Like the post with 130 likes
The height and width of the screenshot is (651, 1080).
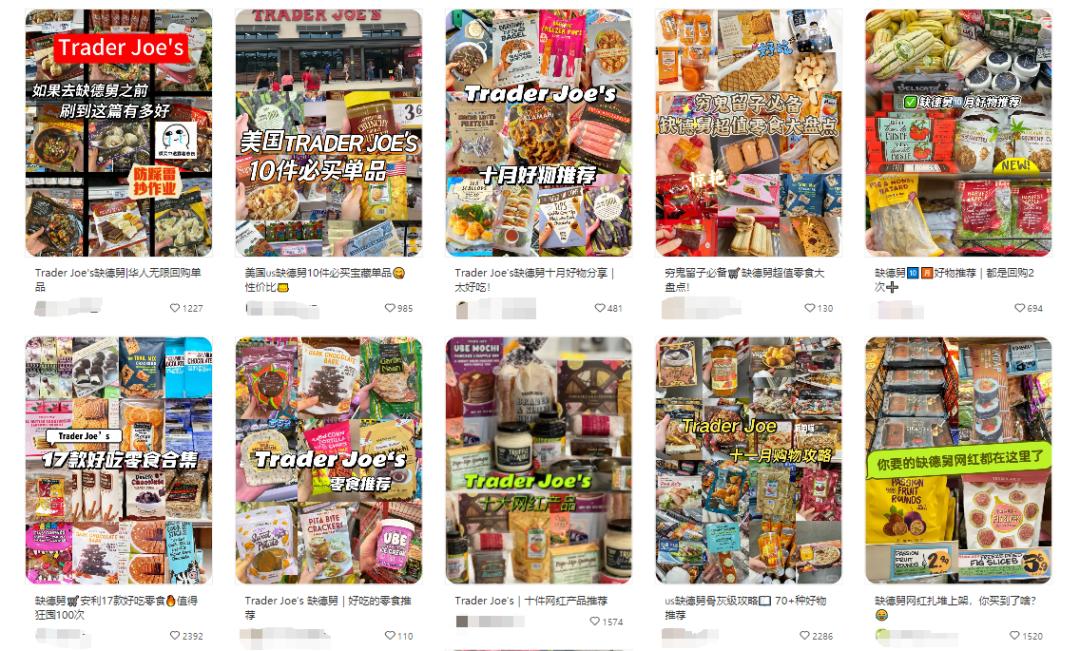point(810,308)
